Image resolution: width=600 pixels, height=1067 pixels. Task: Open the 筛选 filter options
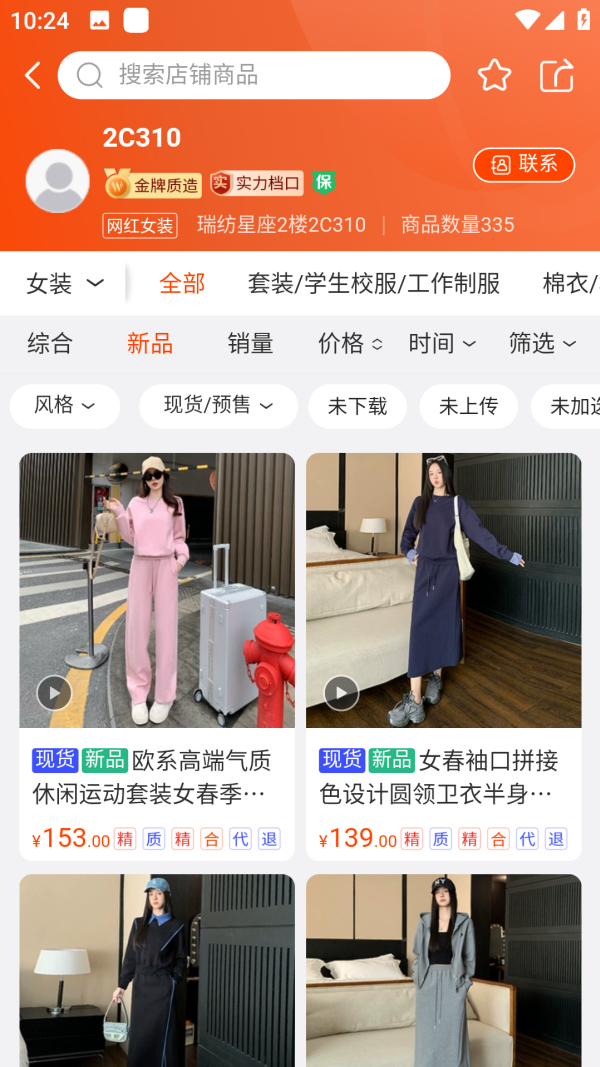coord(542,343)
